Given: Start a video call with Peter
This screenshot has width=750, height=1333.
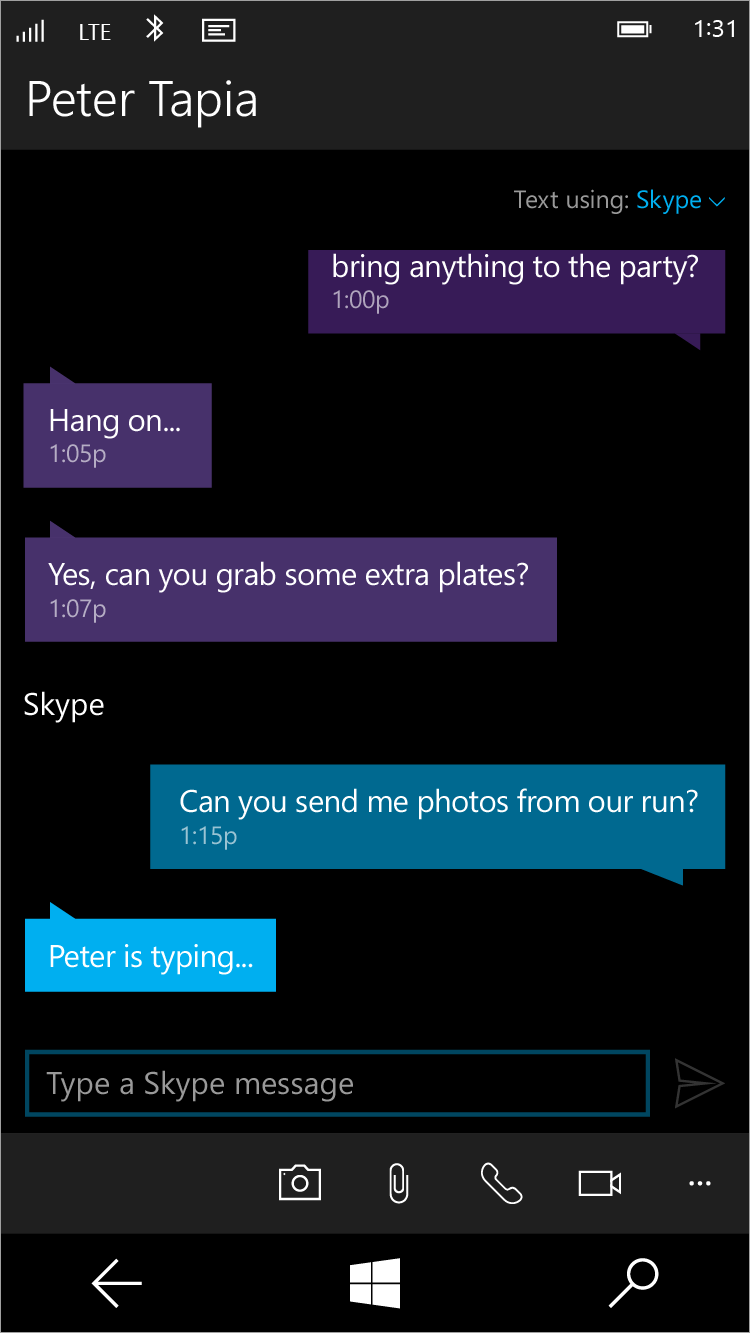Looking at the screenshot, I should [x=598, y=1183].
